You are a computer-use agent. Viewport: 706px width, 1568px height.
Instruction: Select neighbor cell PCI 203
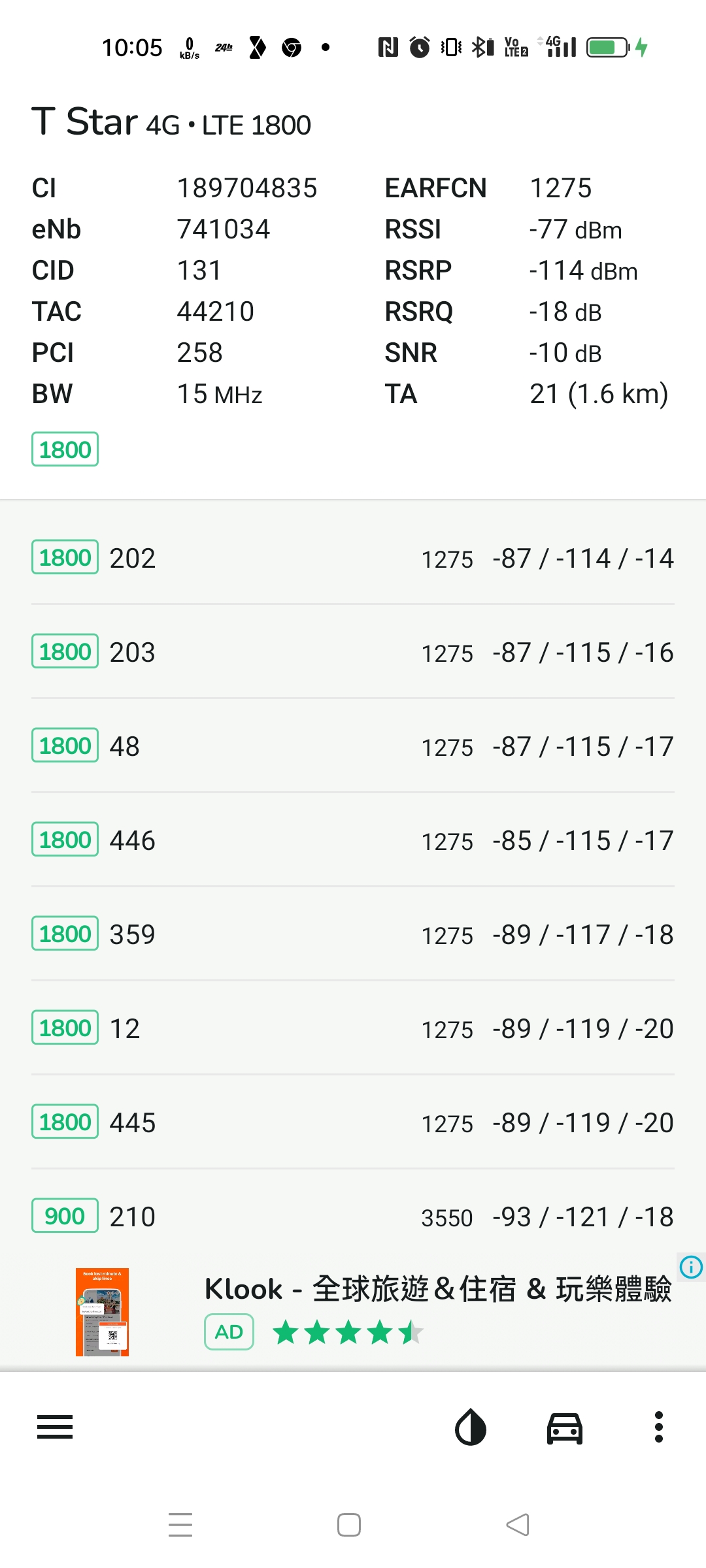pos(353,652)
